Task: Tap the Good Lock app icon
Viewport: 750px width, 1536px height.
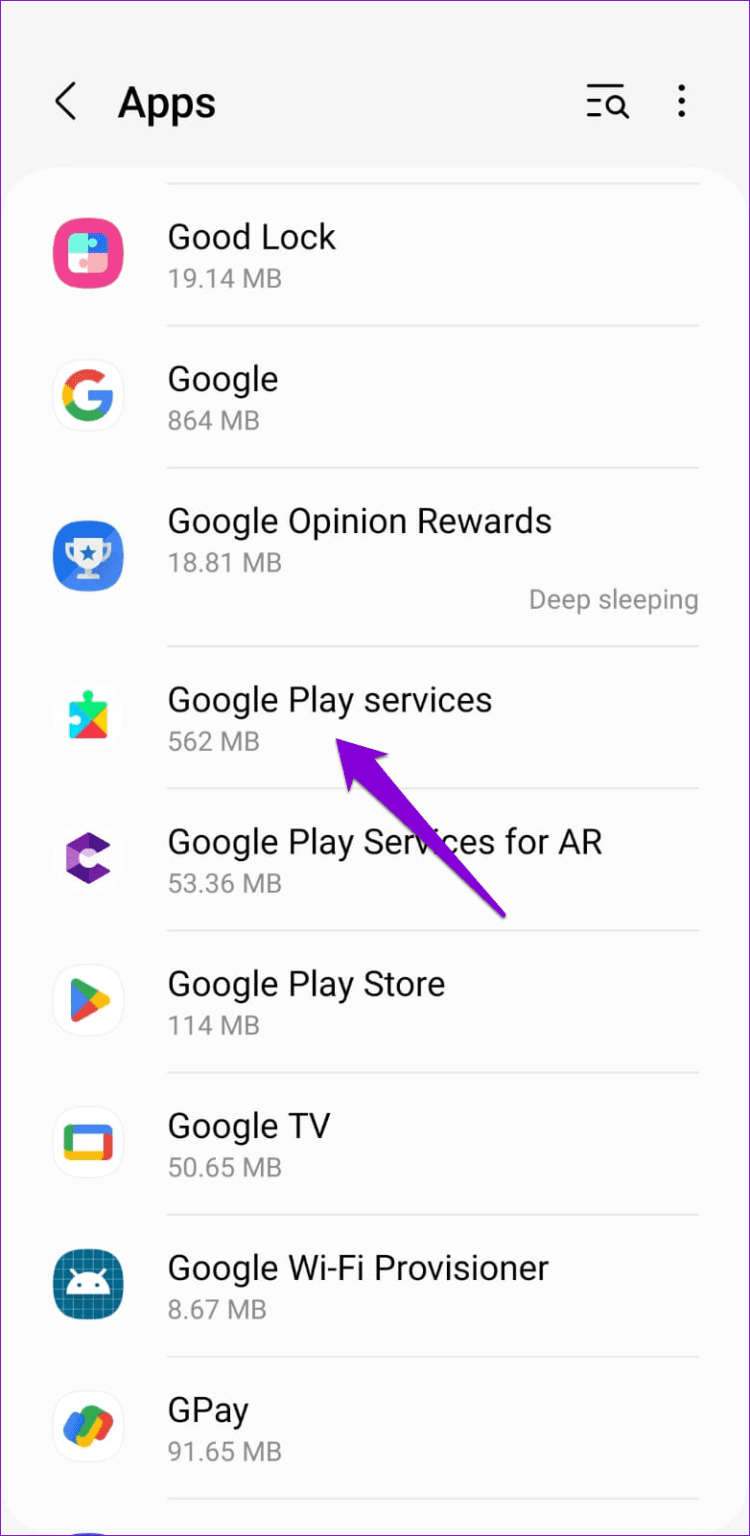Action: pyautogui.click(x=88, y=253)
